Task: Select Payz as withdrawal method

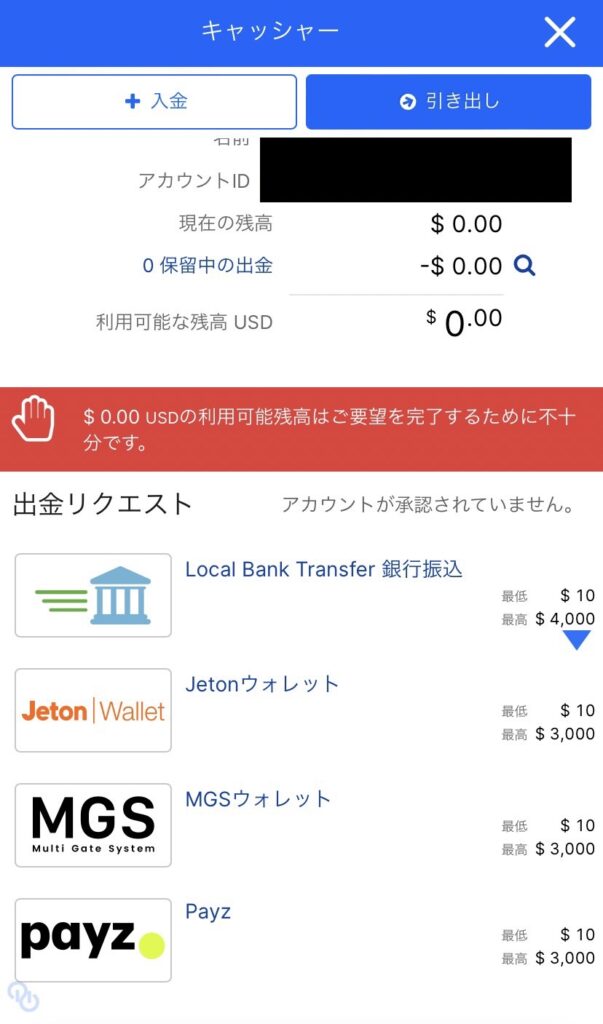Action: pos(208,912)
